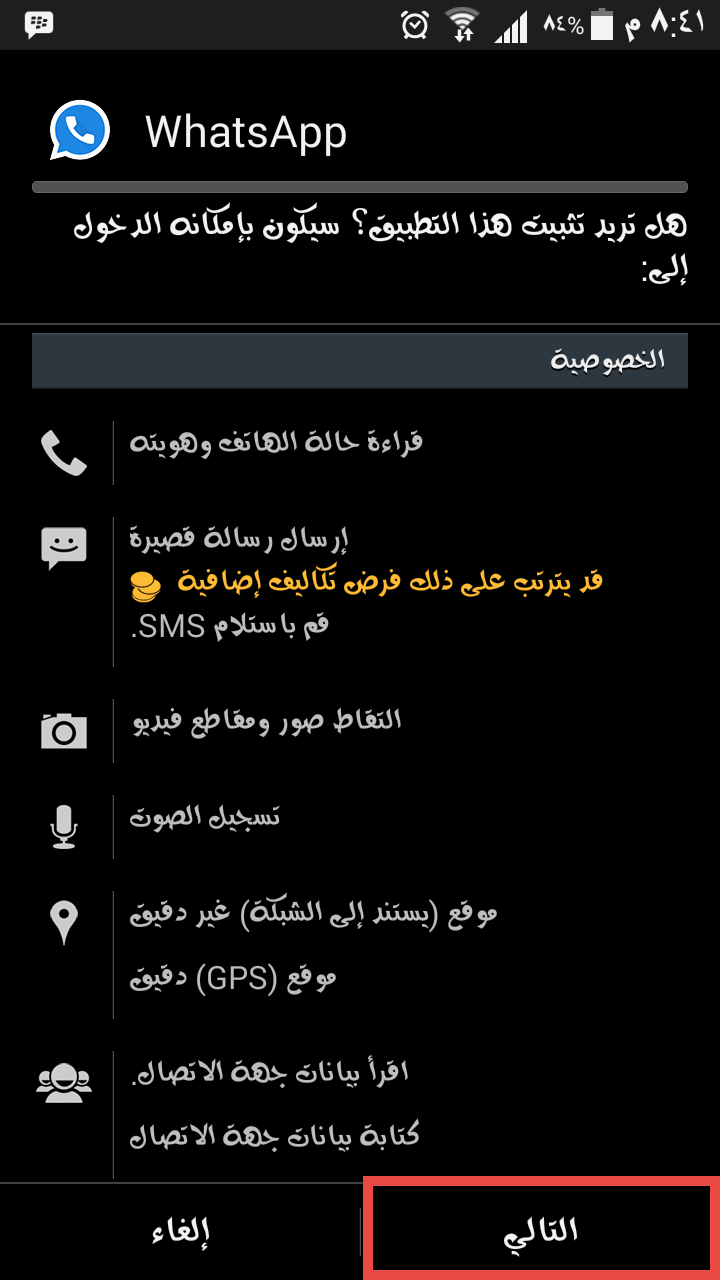Tap the التالي (Next) button
Image resolution: width=720 pixels, height=1280 pixels.
pos(540,1230)
